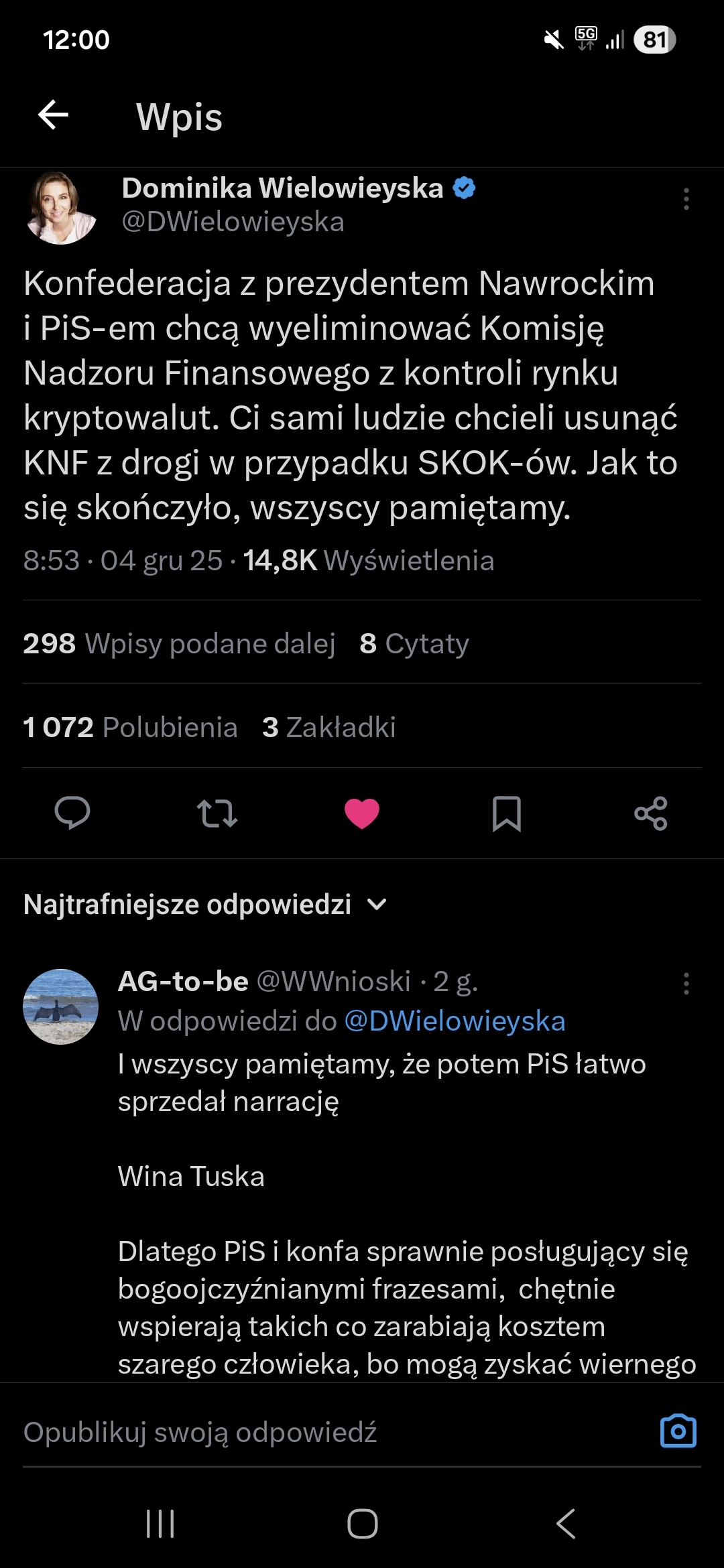
Task: View the 1 072 Polubienia list
Action: click(130, 727)
